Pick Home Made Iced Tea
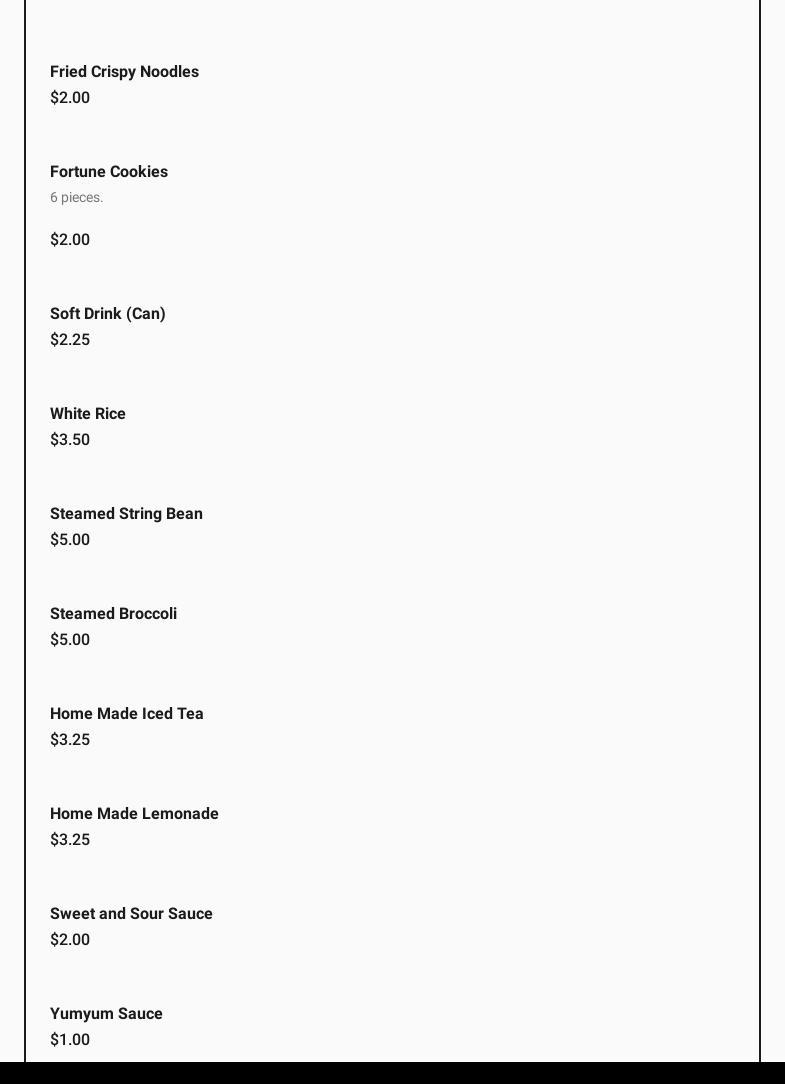The height and width of the screenshot is (1084, 785). (x=127, y=714)
